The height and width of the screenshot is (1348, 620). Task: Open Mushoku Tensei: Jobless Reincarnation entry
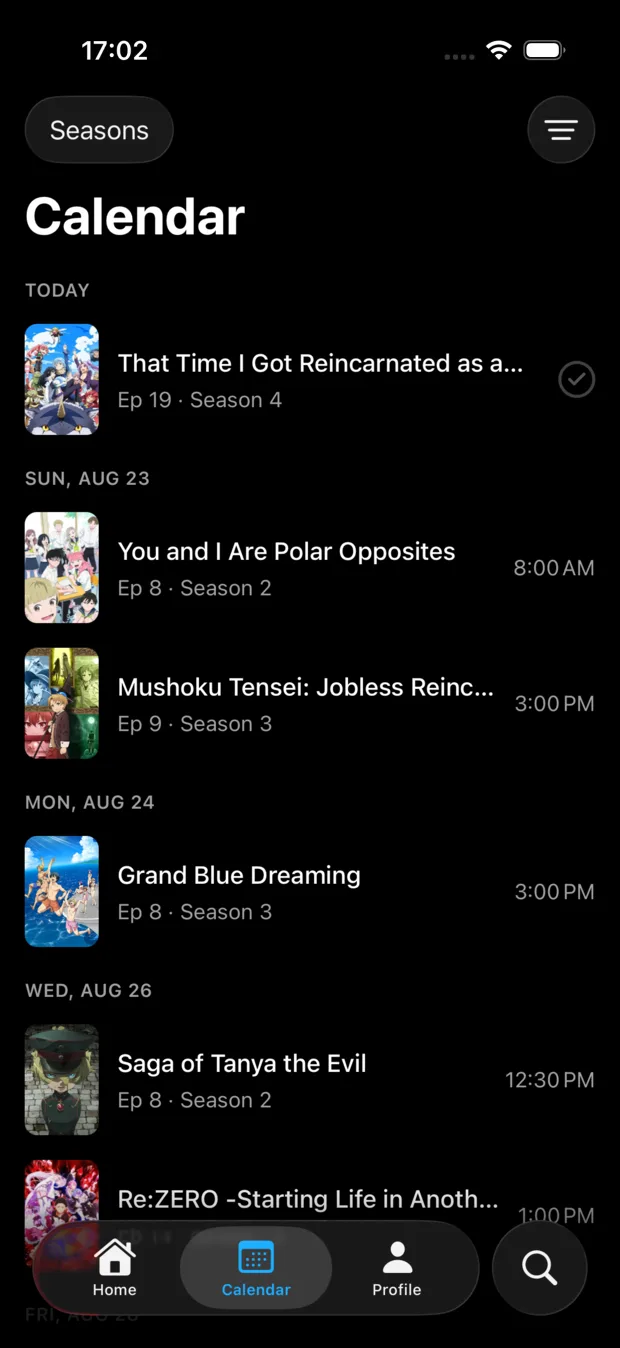[310, 704]
